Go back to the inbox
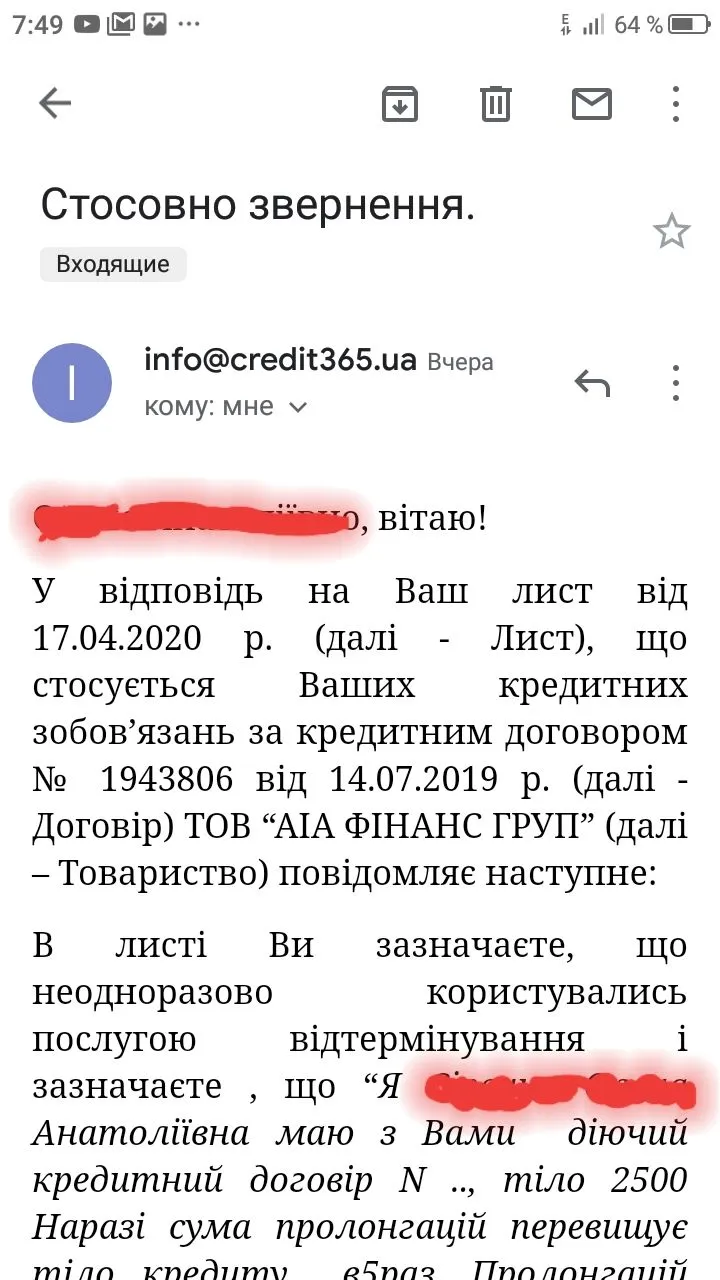720x1280 pixels. pos(55,103)
